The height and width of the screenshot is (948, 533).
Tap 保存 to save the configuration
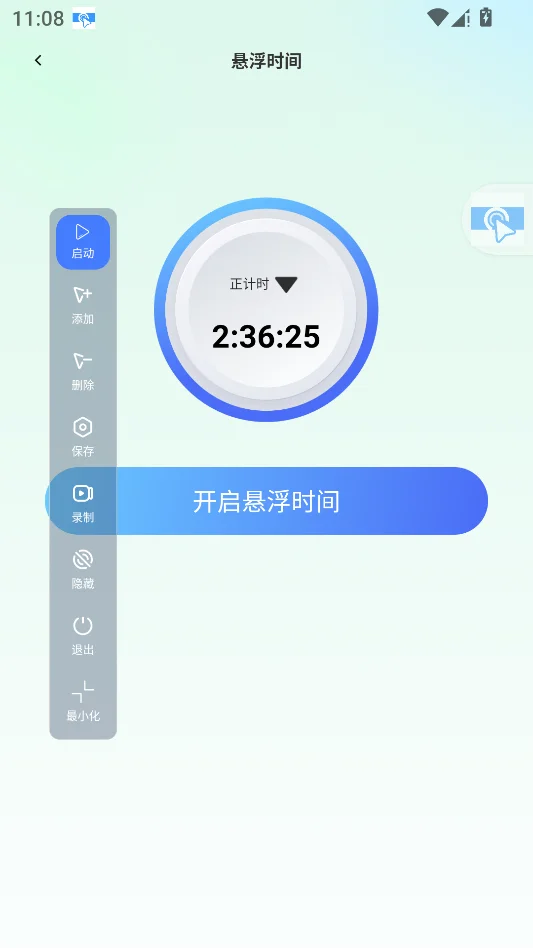[x=83, y=438]
